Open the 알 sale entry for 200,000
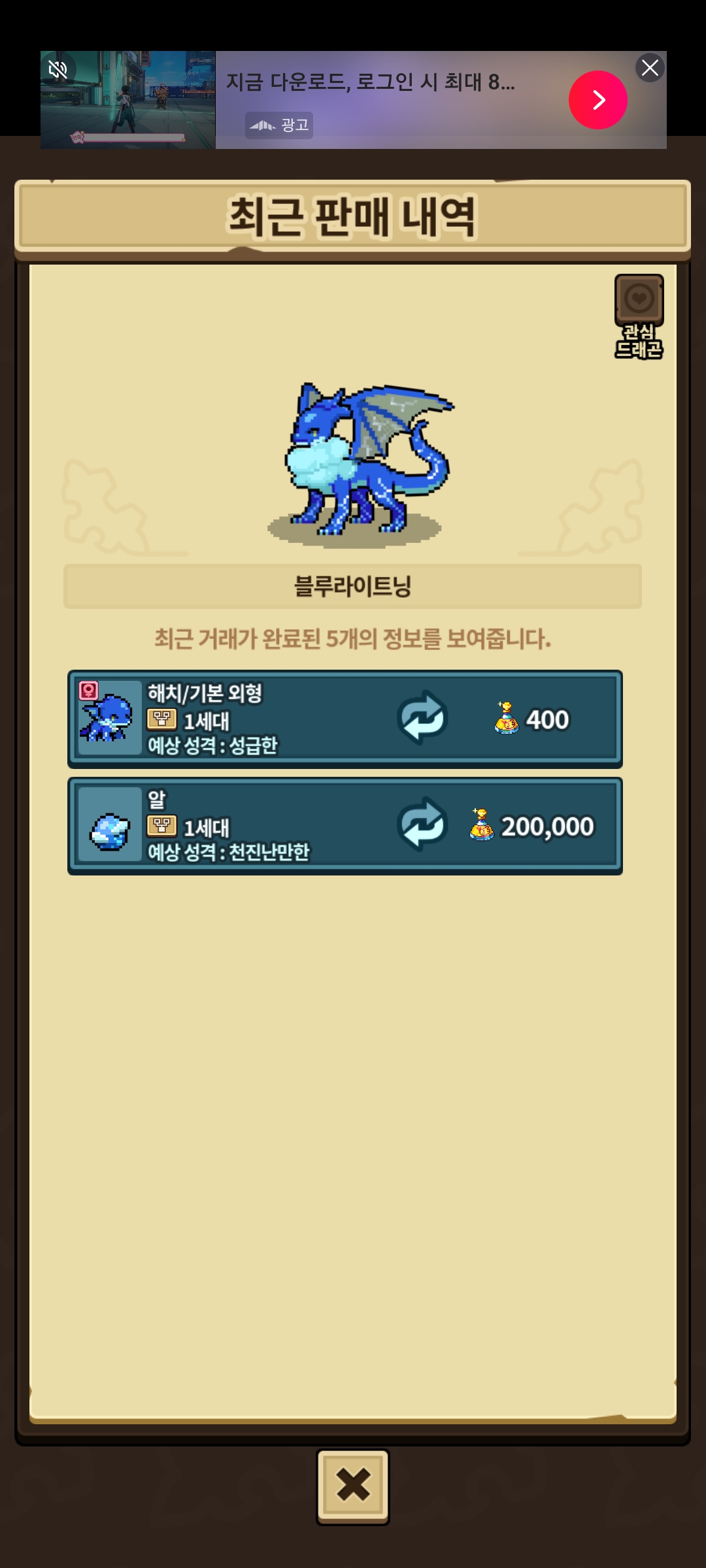 click(345, 826)
